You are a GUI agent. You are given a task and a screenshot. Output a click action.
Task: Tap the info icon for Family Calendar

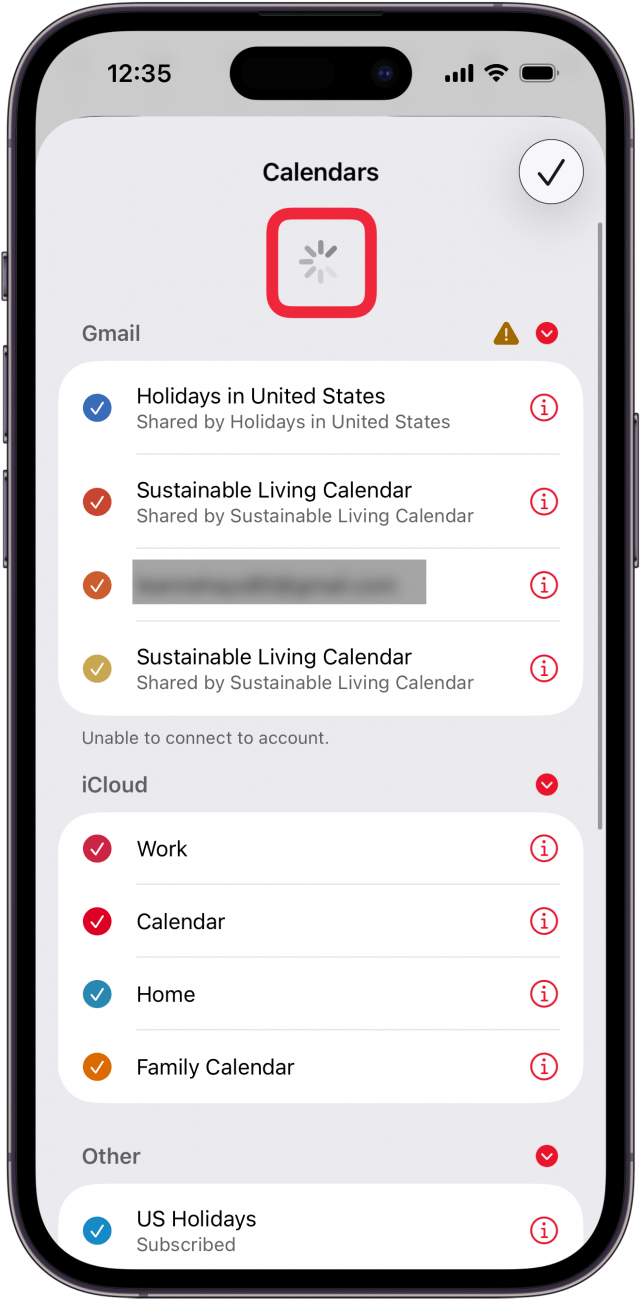coord(543,1068)
